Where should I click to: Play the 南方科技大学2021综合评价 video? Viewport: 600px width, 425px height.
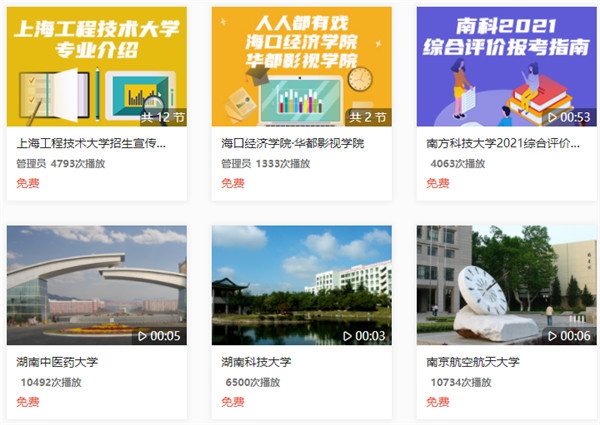(x=506, y=67)
